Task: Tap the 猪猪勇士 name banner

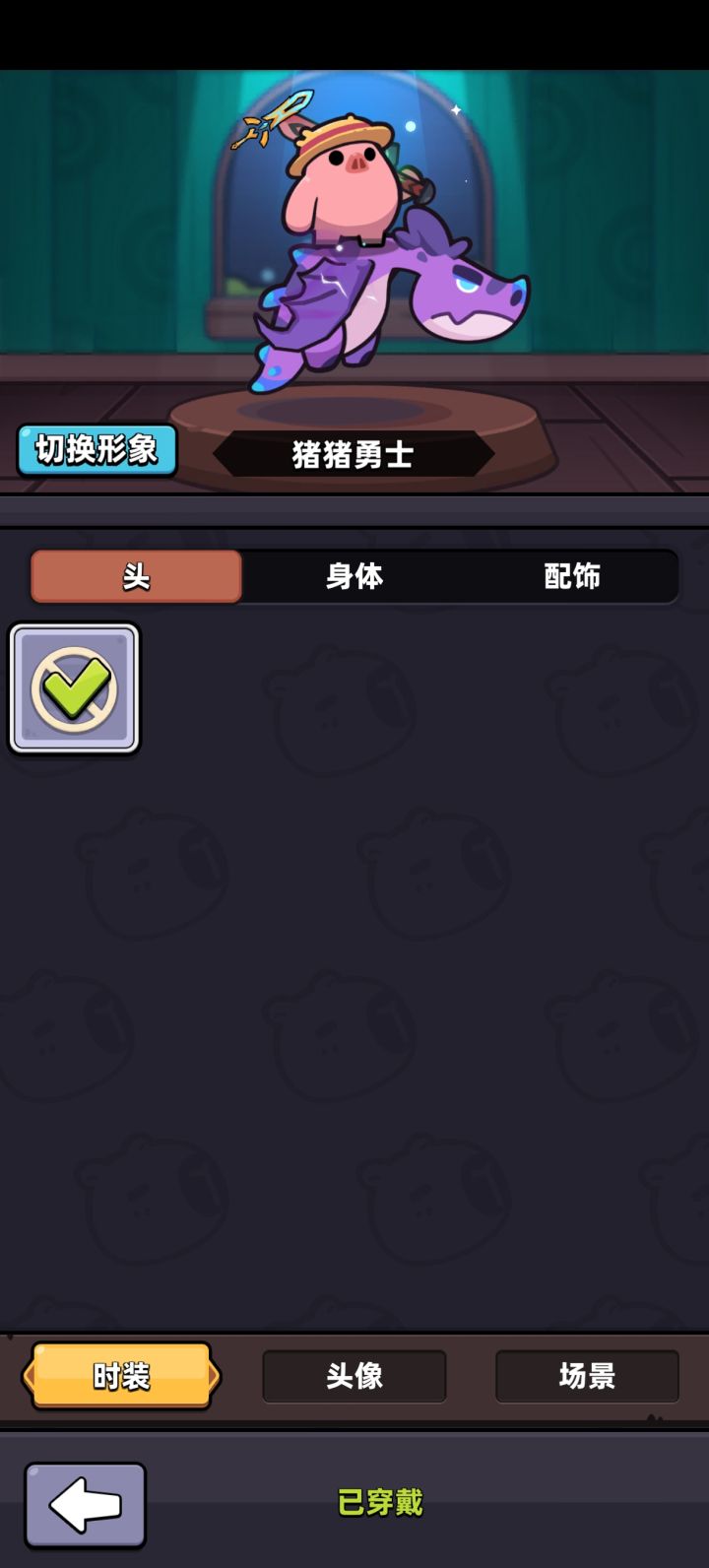Action: 354,453
